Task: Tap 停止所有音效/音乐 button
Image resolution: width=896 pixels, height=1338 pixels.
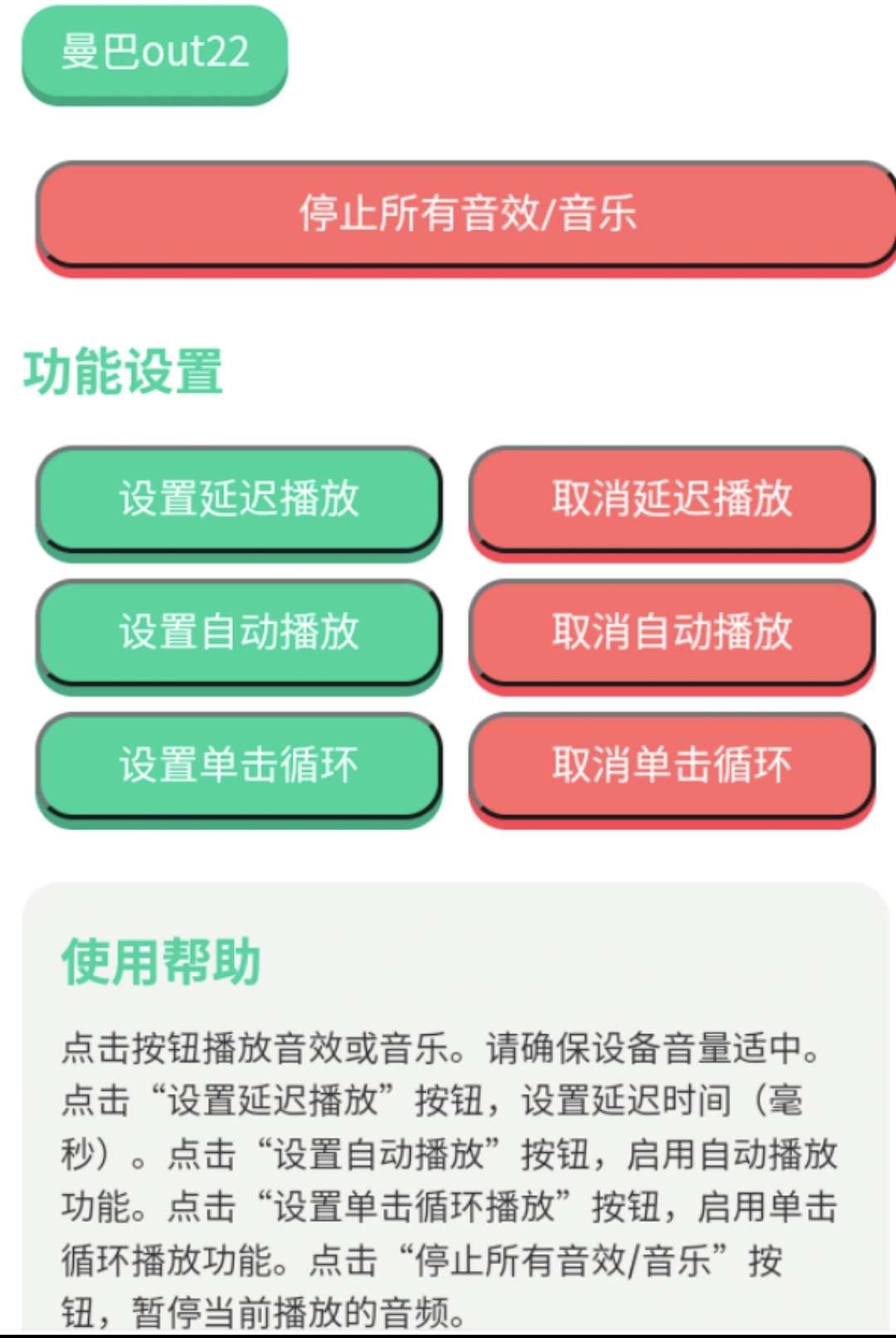Action: [466, 214]
